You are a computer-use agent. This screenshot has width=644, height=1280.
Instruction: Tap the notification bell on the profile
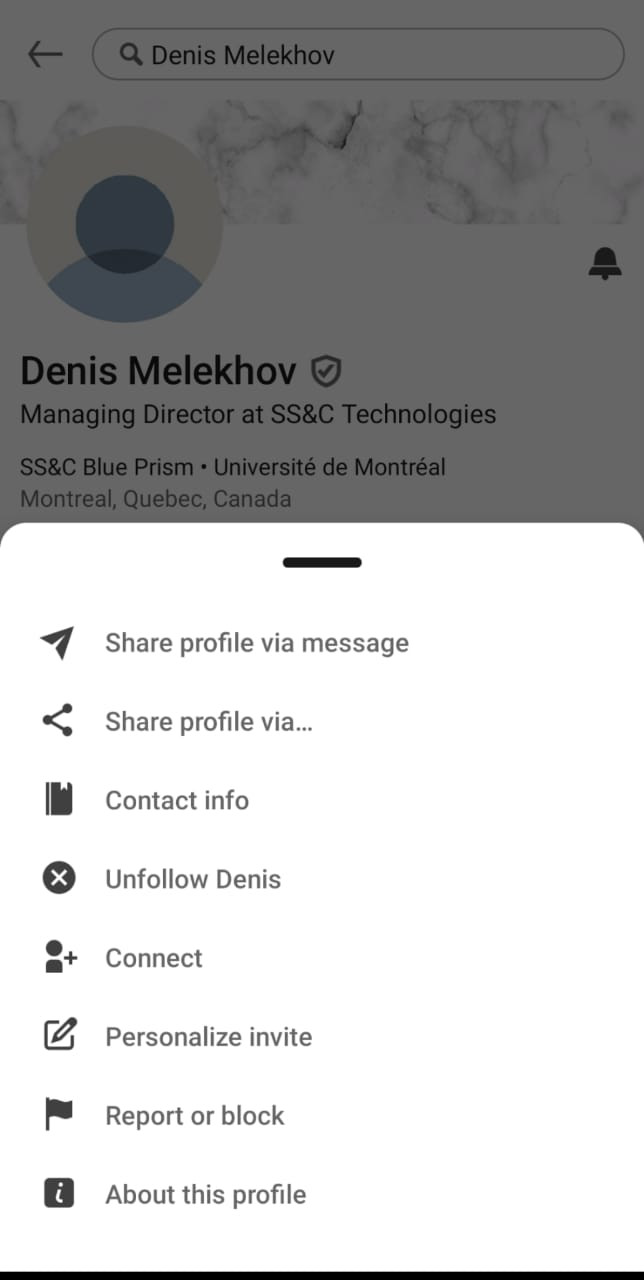pyautogui.click(x=604, y=263)
